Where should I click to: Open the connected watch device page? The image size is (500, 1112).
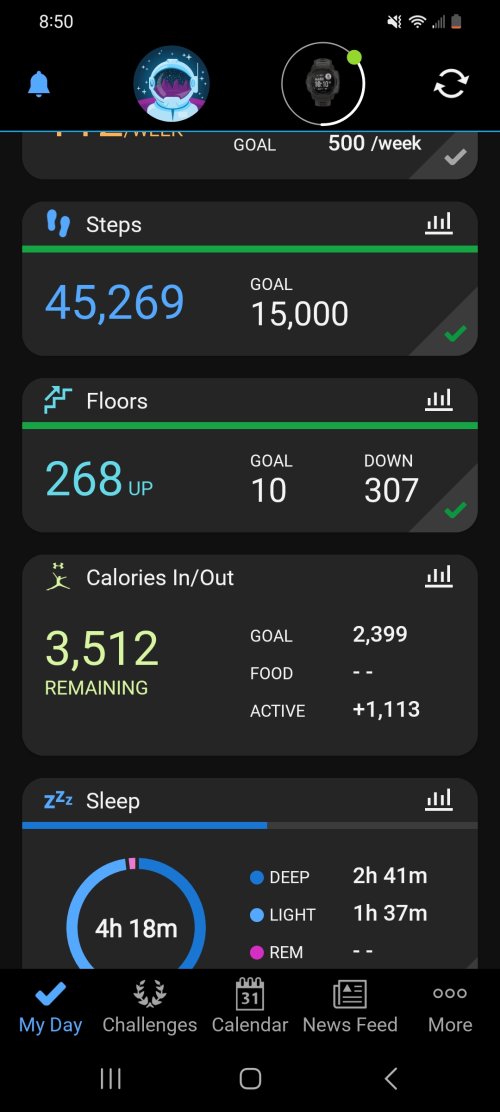point(323,84)
